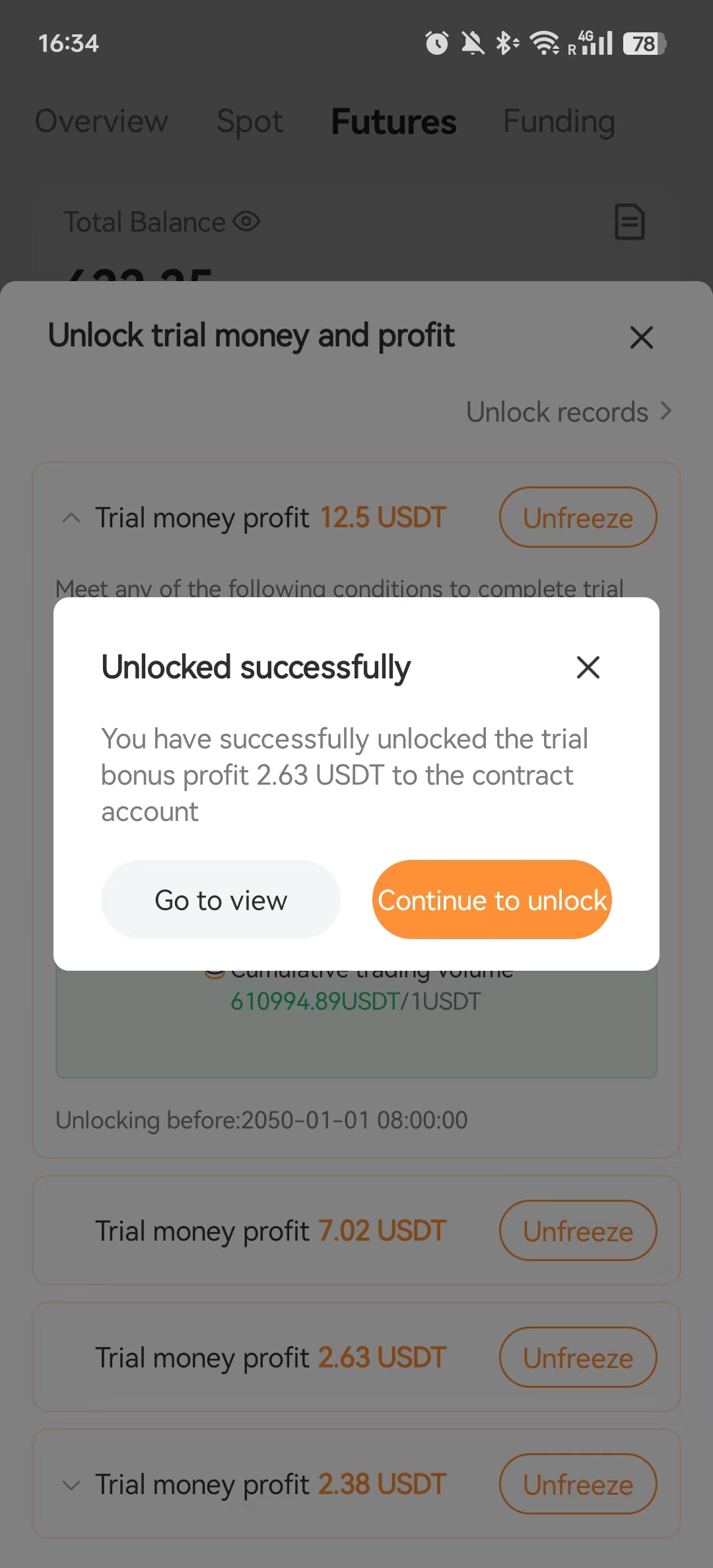Select Continue to unlock
Screen dimensions: 713x1568
tap(492, 900)
